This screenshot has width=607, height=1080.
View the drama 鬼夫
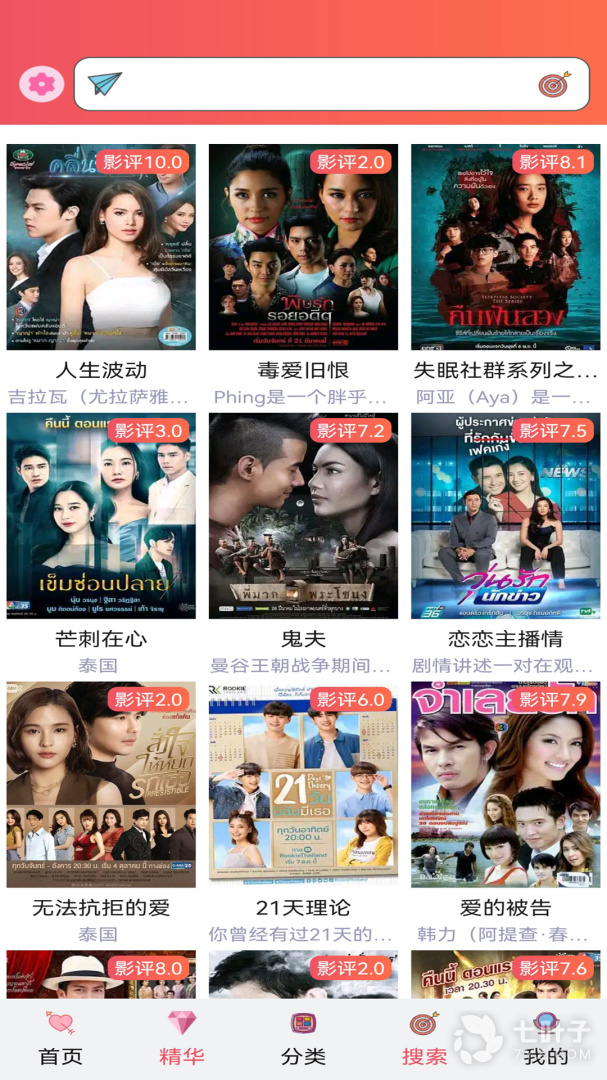tap(303, 516)
